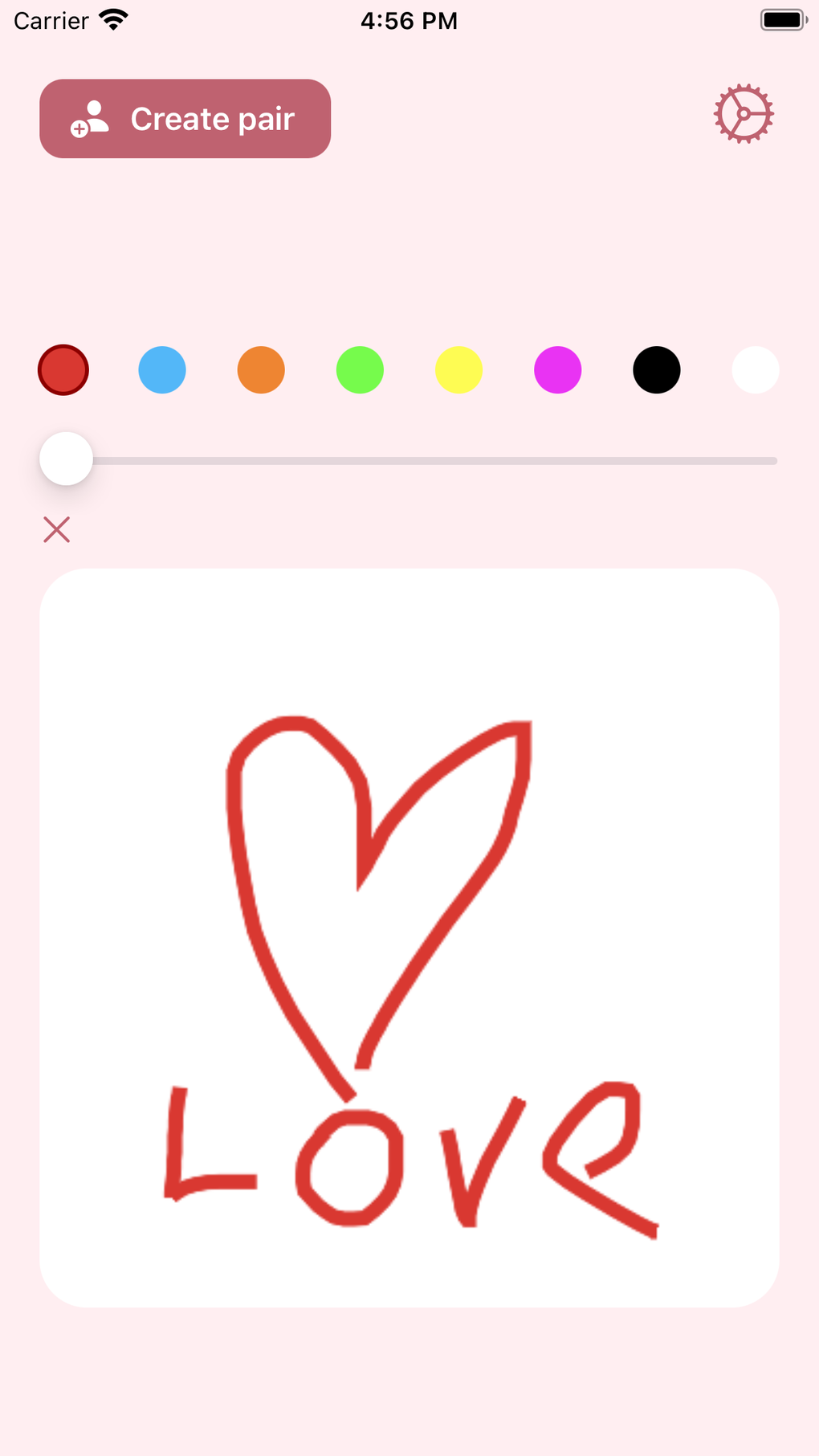This screenshot has width=819, height=1456.
Task: Open settings via the gear icon
Action: coord(744,114)
